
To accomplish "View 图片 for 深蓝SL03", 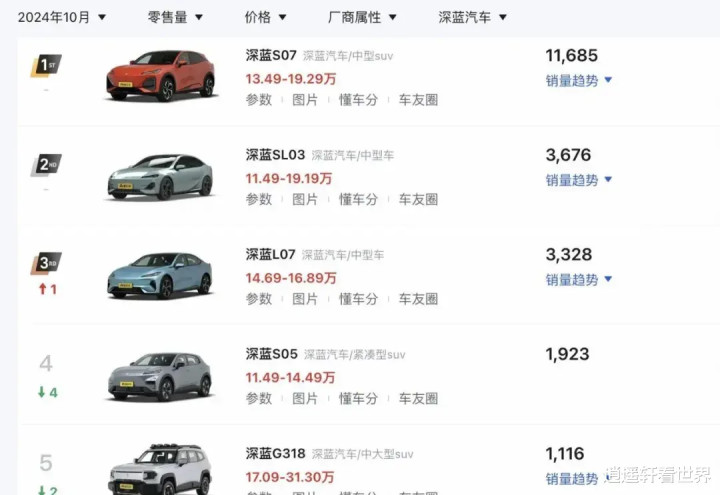I will coord(305,199).
